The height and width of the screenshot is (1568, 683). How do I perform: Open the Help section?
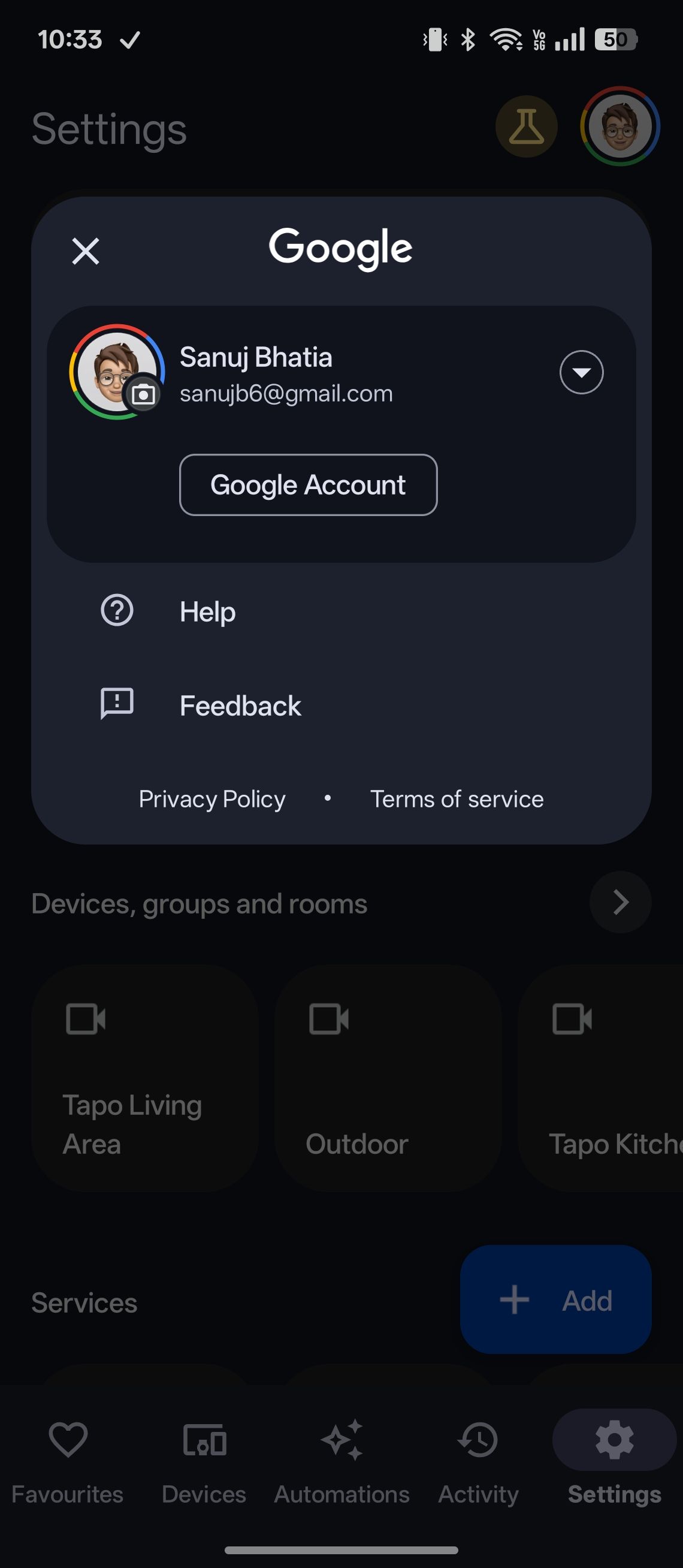tap(207, 612)
